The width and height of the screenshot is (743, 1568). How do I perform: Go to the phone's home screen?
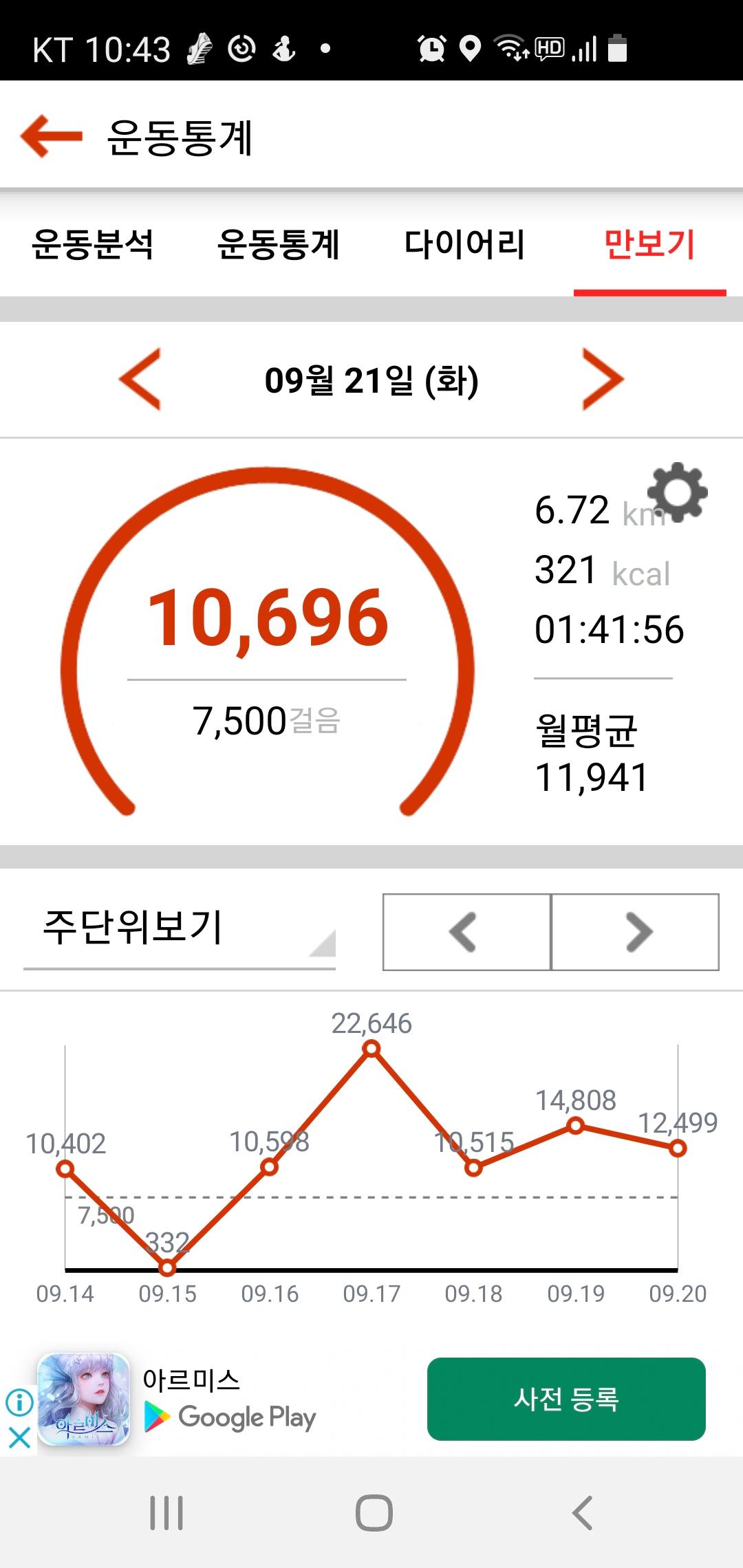(374, 1513)
